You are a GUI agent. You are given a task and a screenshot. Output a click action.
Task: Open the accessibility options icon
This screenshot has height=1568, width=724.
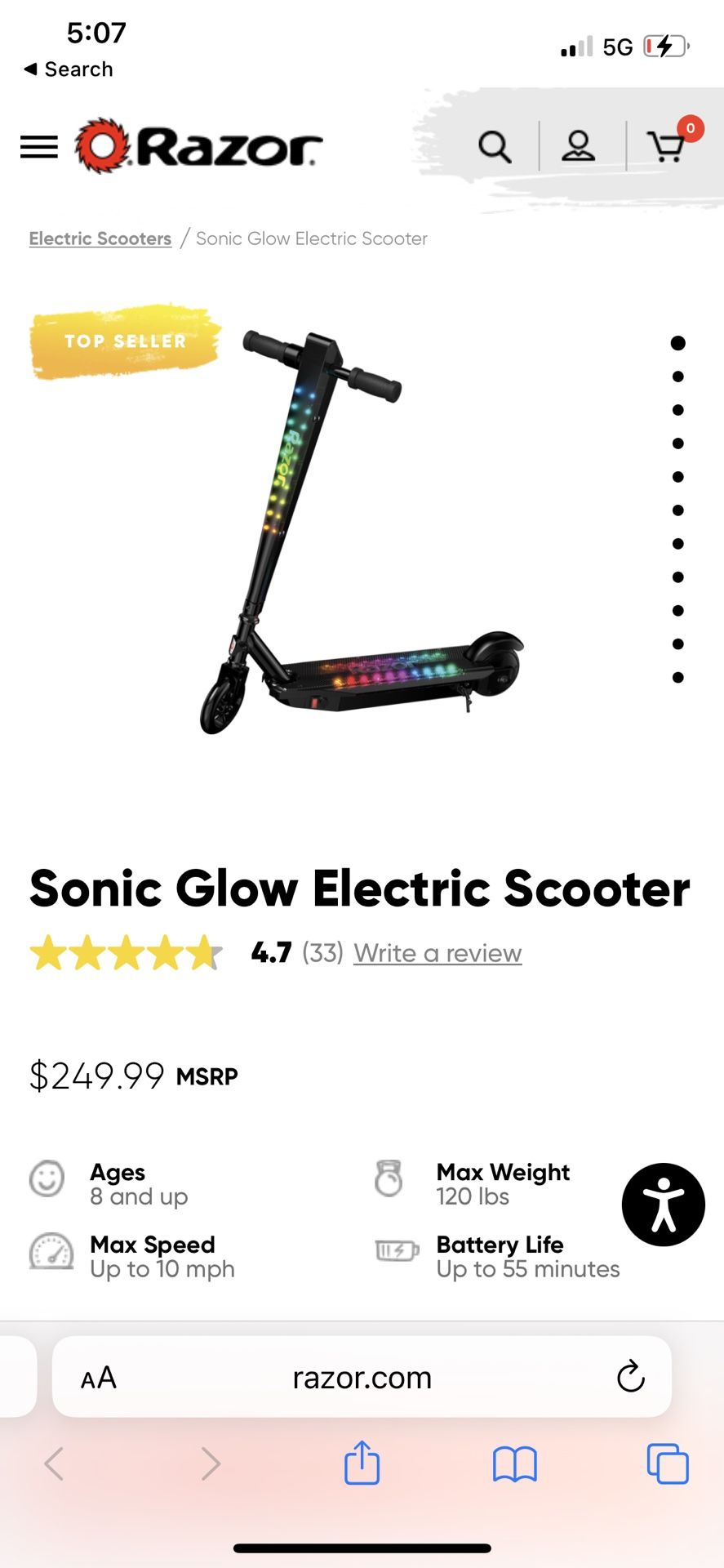(663, 1205)
